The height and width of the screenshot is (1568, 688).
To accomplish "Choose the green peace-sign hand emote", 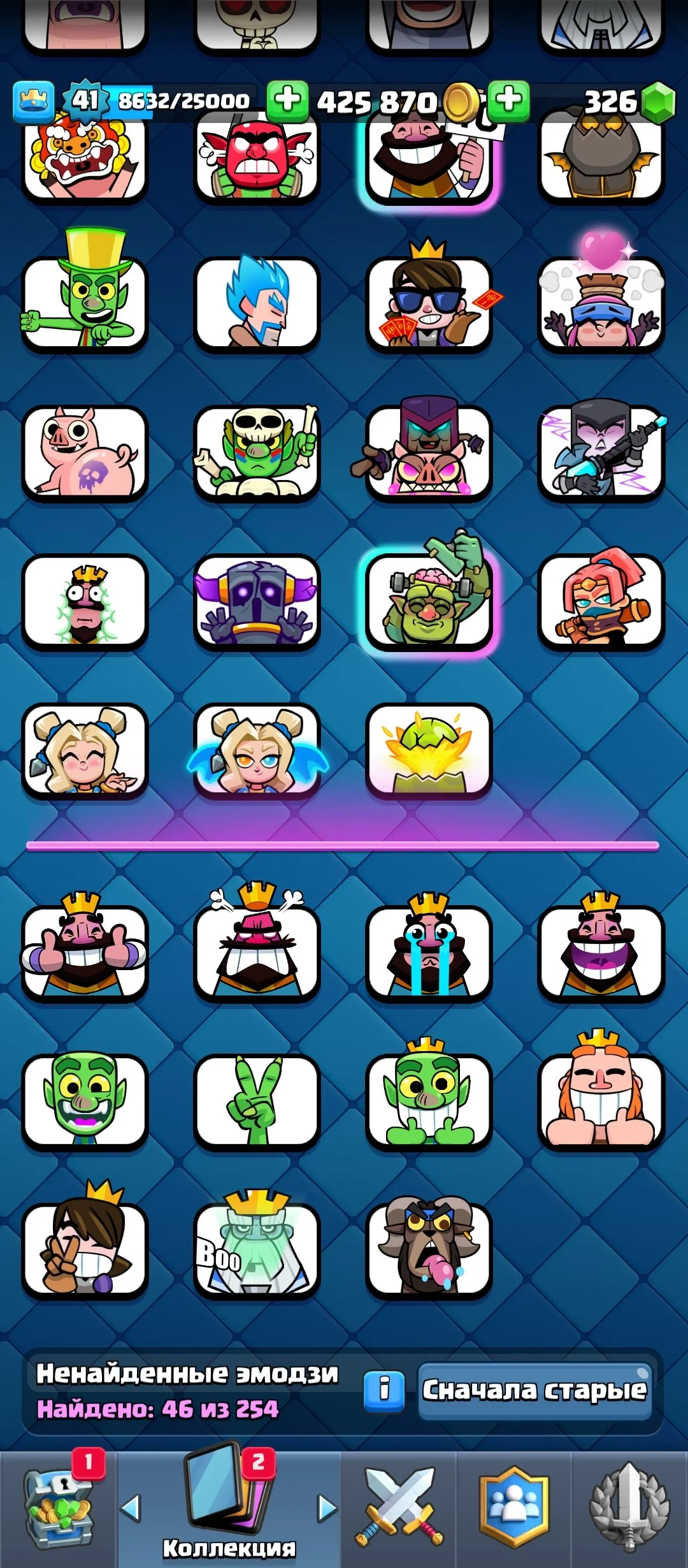I will point(257,1100).
